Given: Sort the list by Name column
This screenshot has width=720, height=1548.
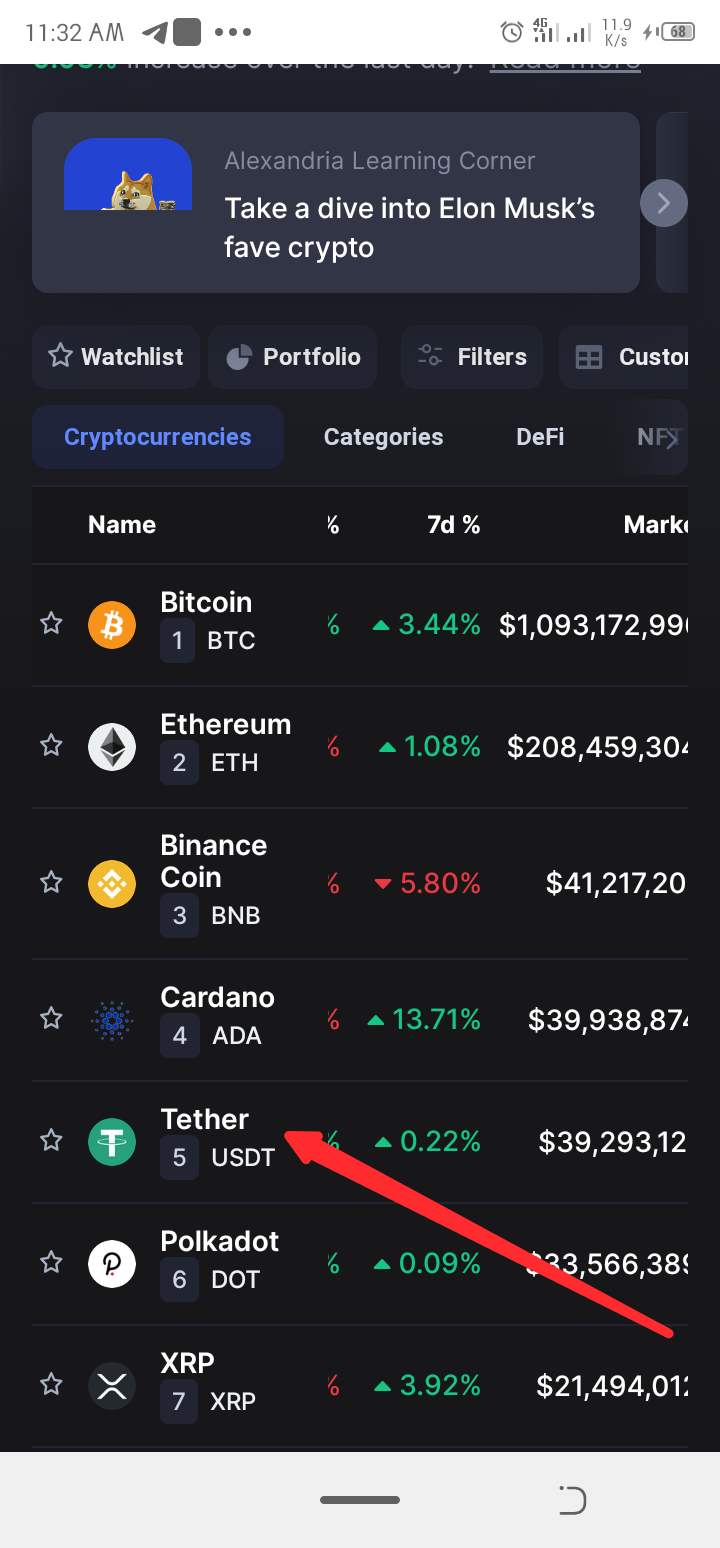Looking at the screenshot, I should [122, 525].
